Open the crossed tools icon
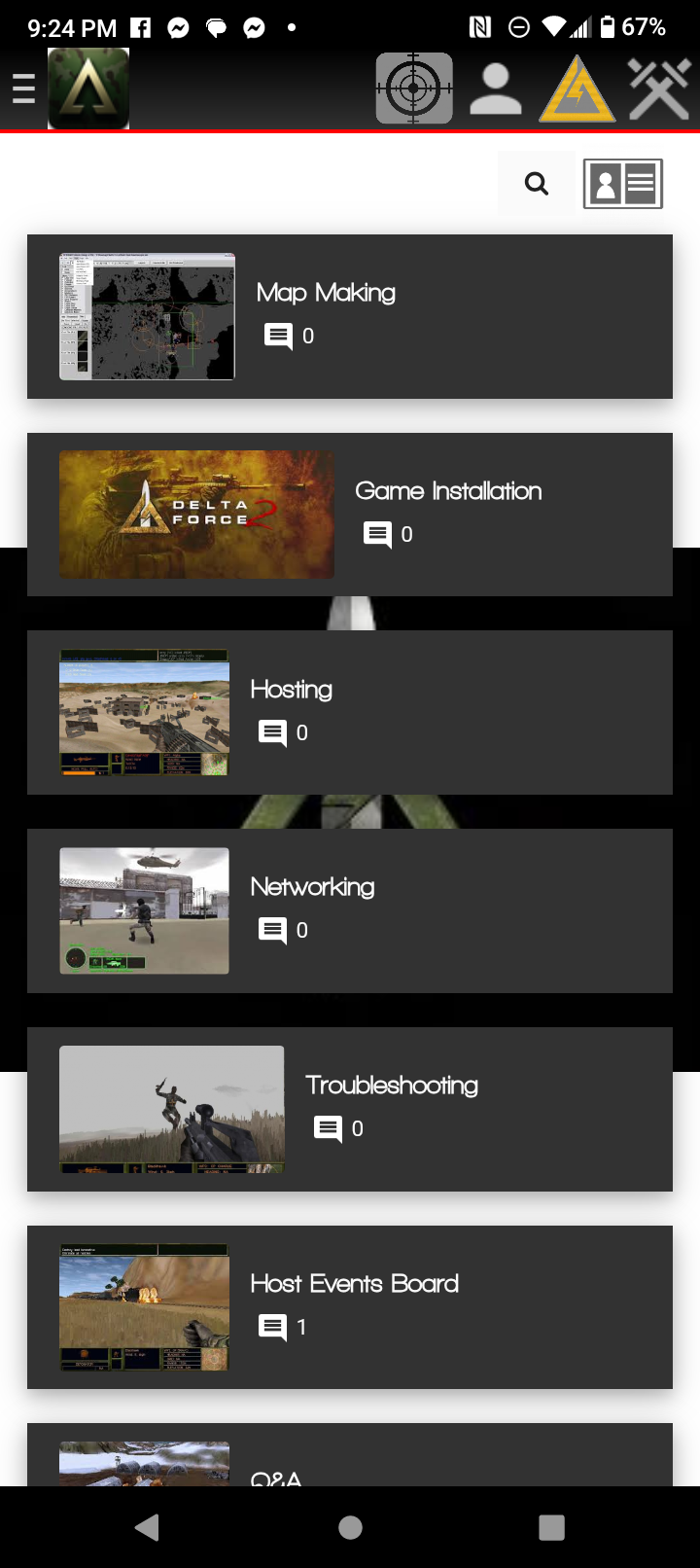The image size is (700, 1568). (659, 89)
